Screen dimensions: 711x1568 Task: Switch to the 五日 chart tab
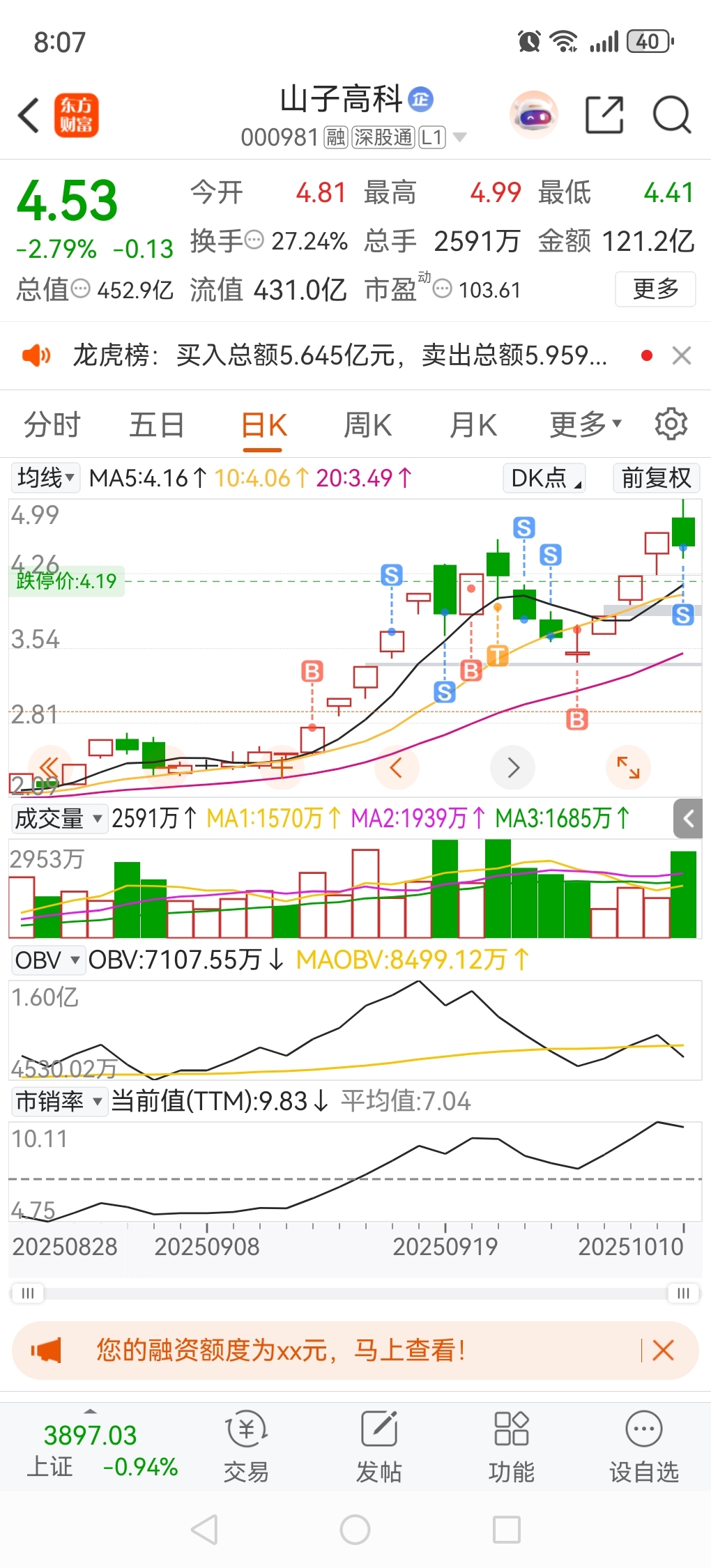(x=156, y=424)
